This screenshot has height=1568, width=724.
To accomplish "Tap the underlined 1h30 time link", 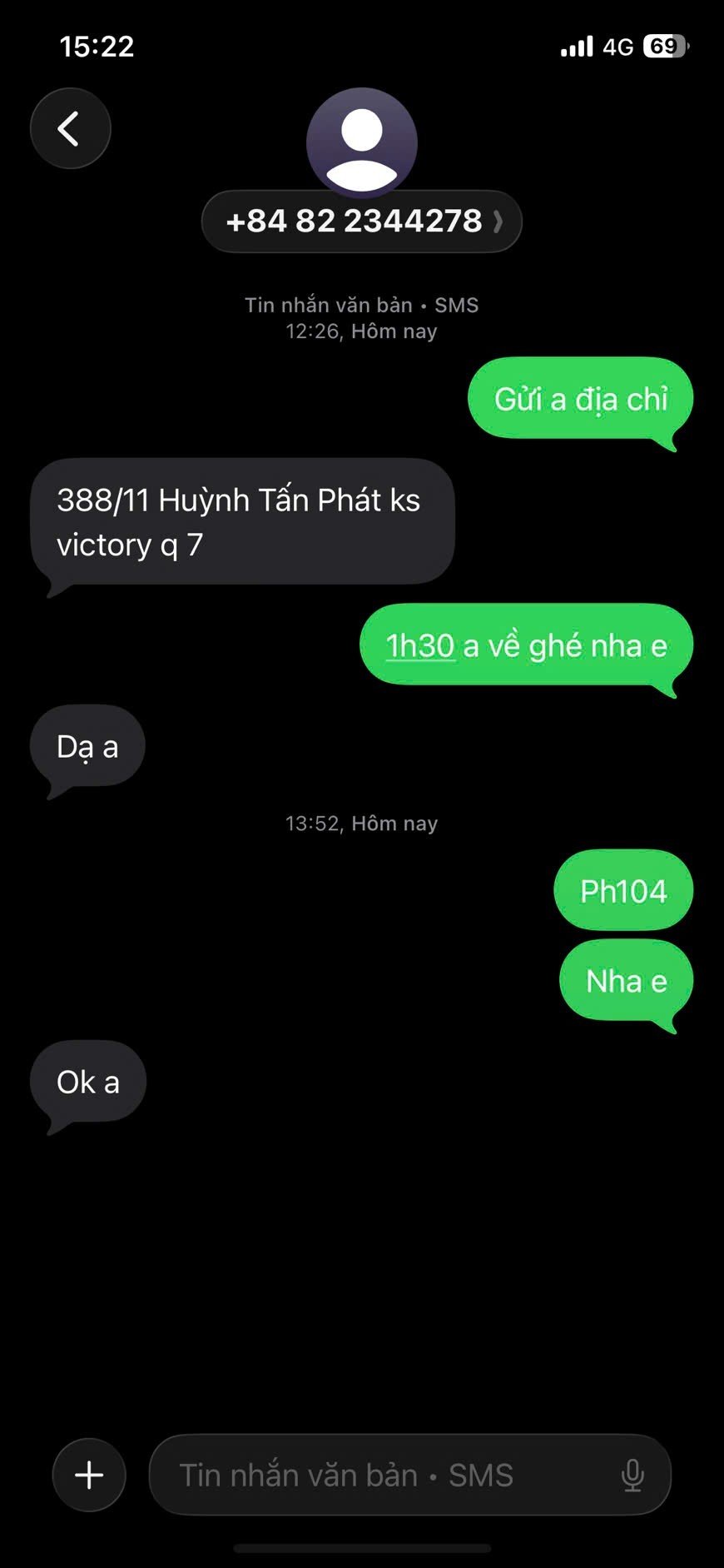I will click(420, 646).
